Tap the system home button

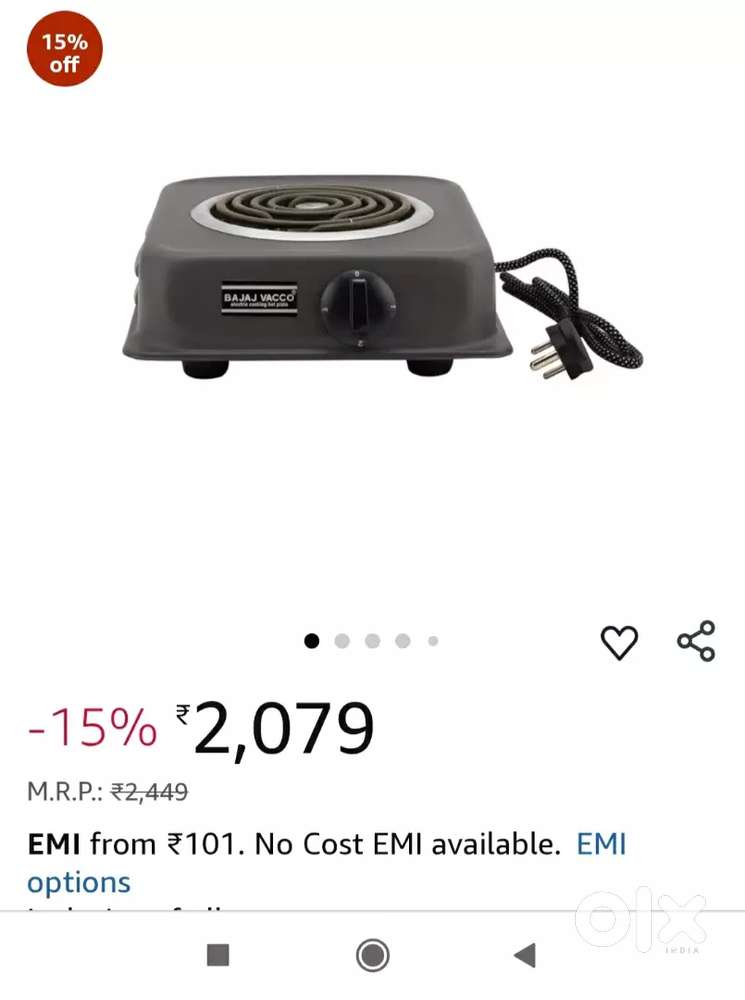pyautogui.click(x=372, y=955)
